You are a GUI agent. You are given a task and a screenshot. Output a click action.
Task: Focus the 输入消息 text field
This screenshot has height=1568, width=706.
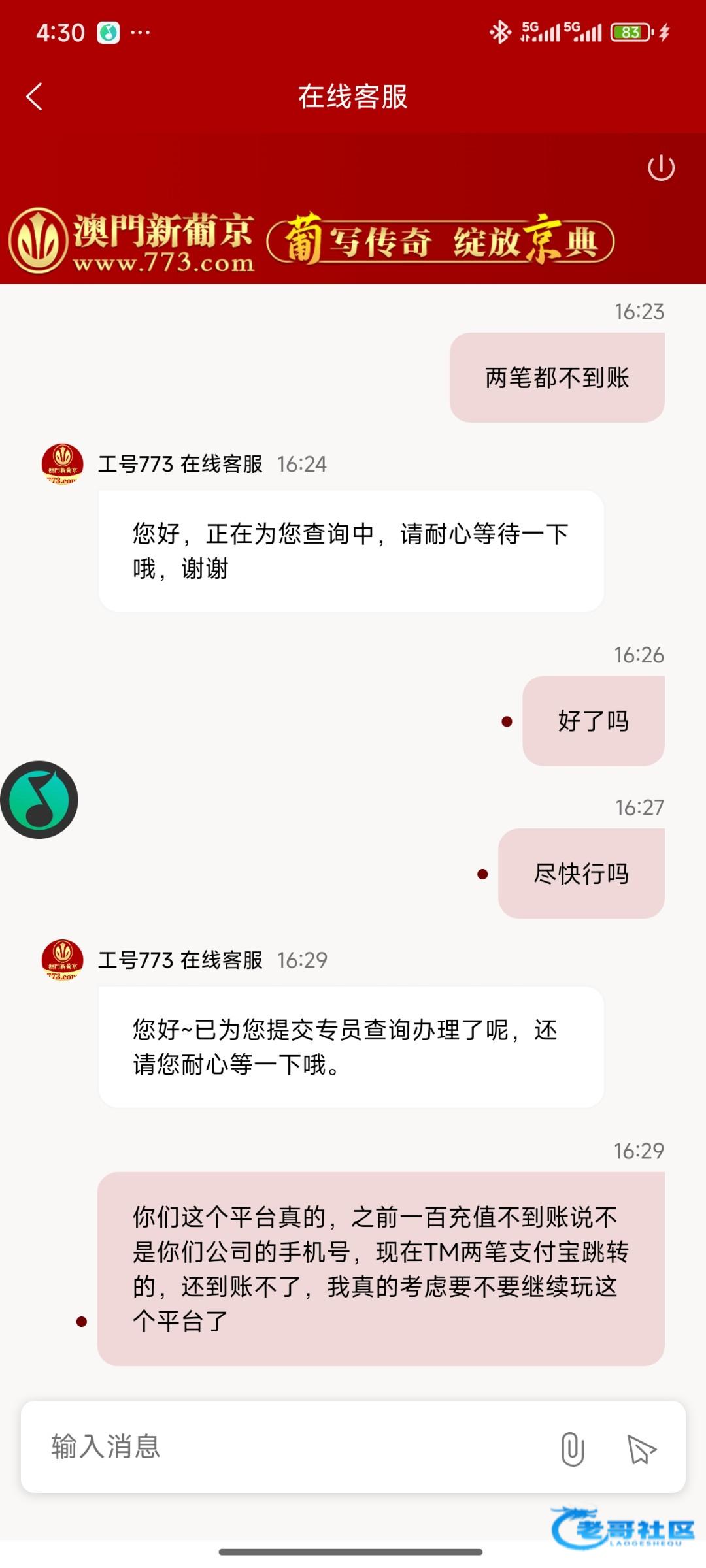294,1446
